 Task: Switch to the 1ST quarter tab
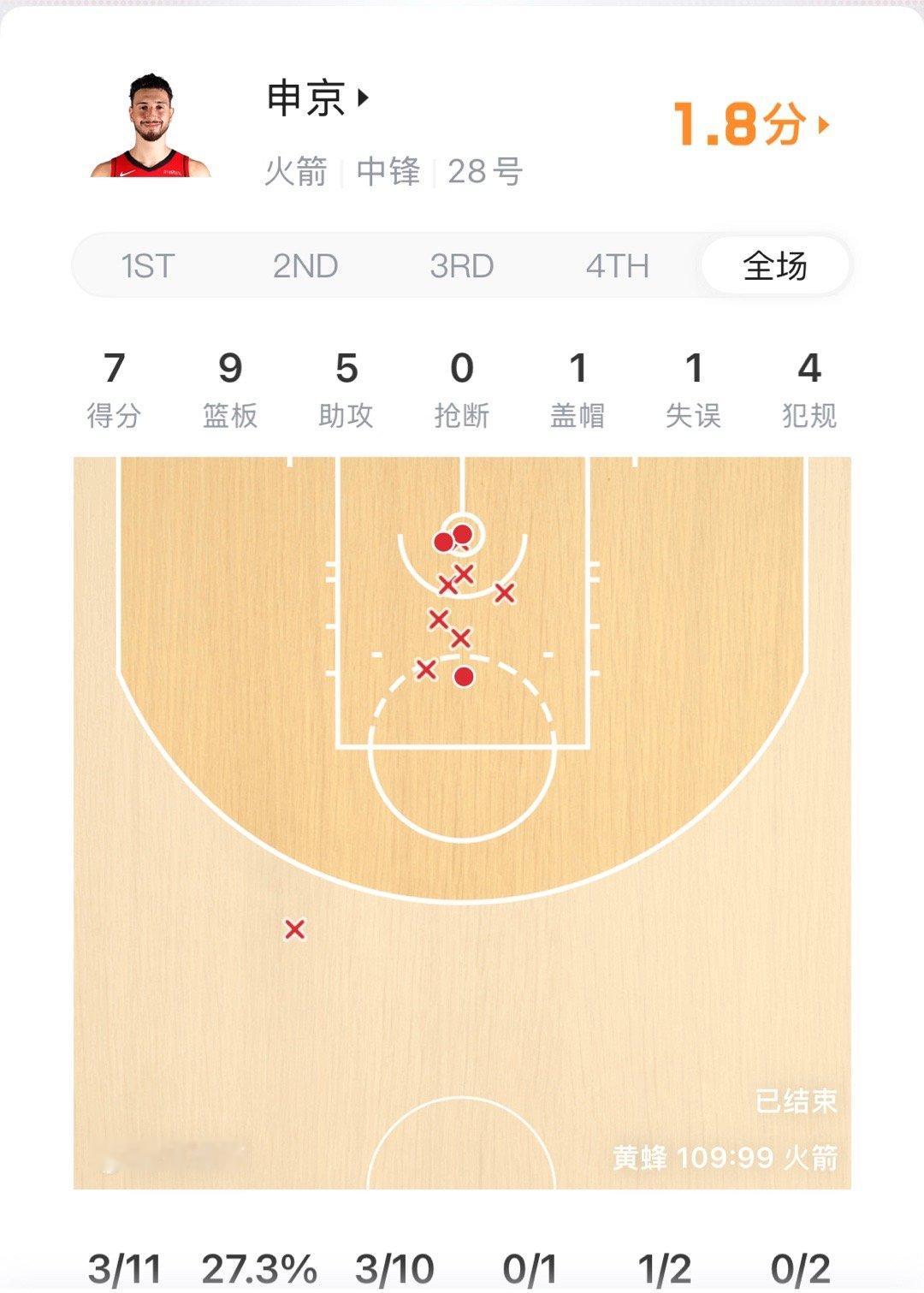(148, 266)
